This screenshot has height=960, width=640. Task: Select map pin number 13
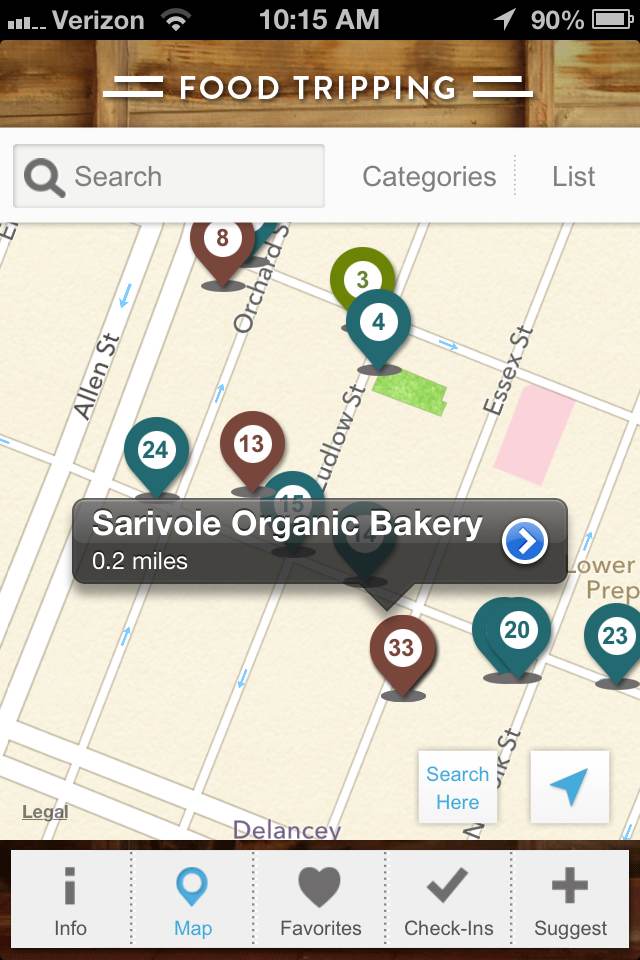pyautogui.click(x=251, y=444)
